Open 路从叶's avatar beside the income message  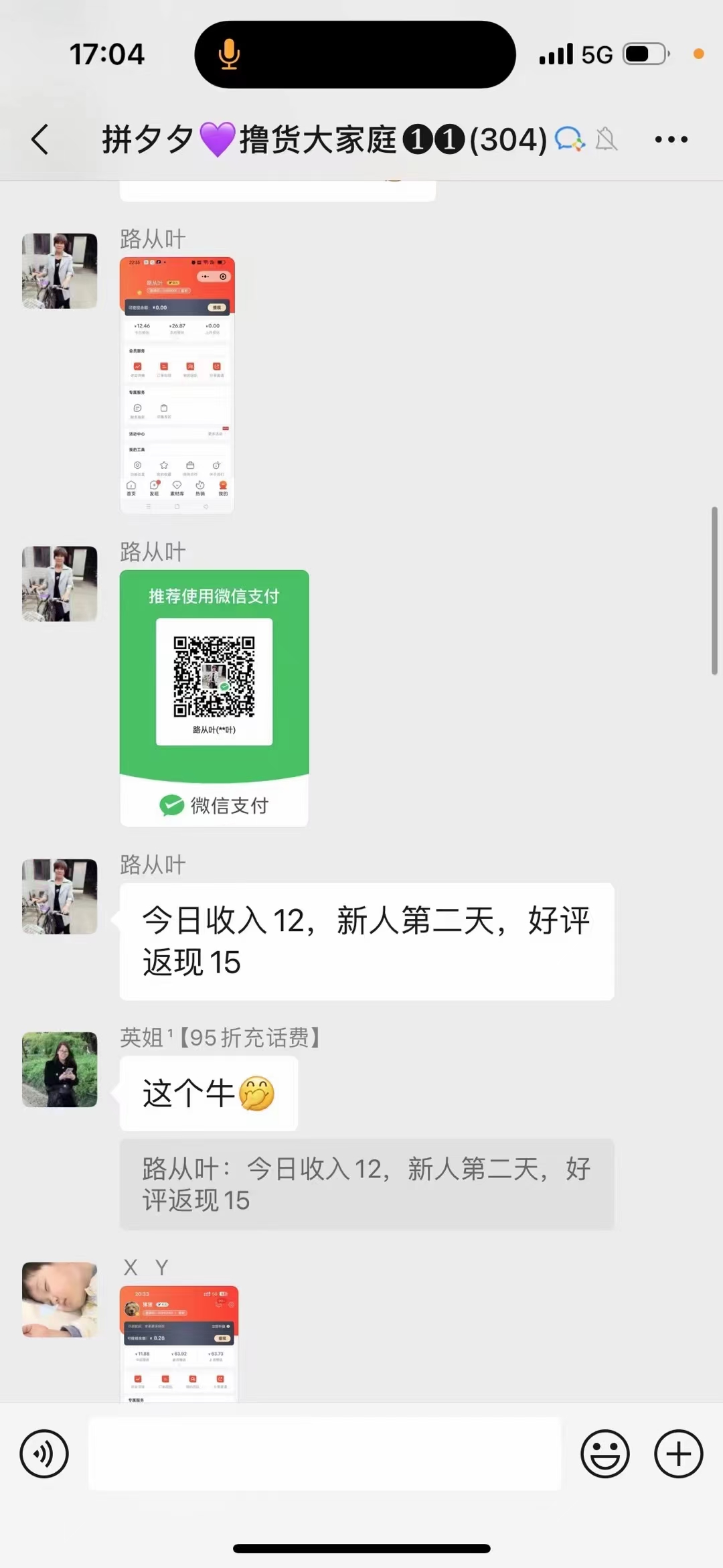(60, 896)
